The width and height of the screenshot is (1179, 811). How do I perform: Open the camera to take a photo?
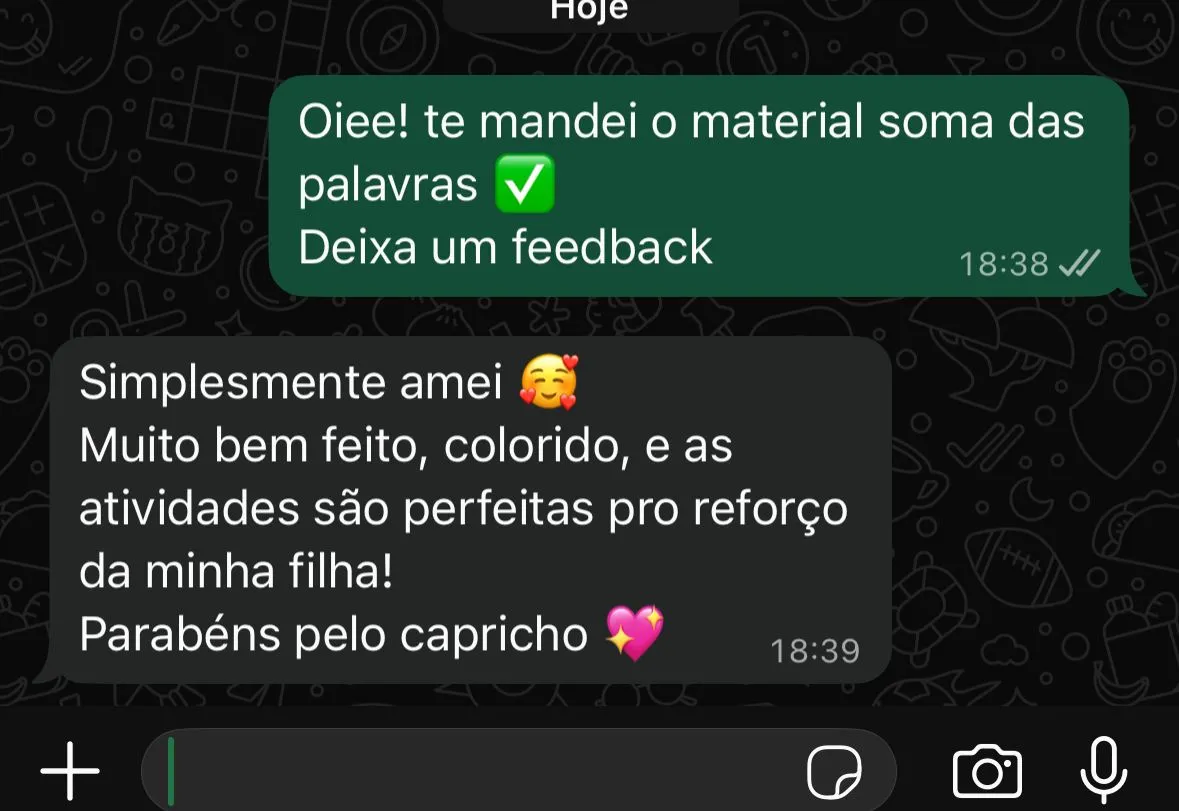click(987, 771)
